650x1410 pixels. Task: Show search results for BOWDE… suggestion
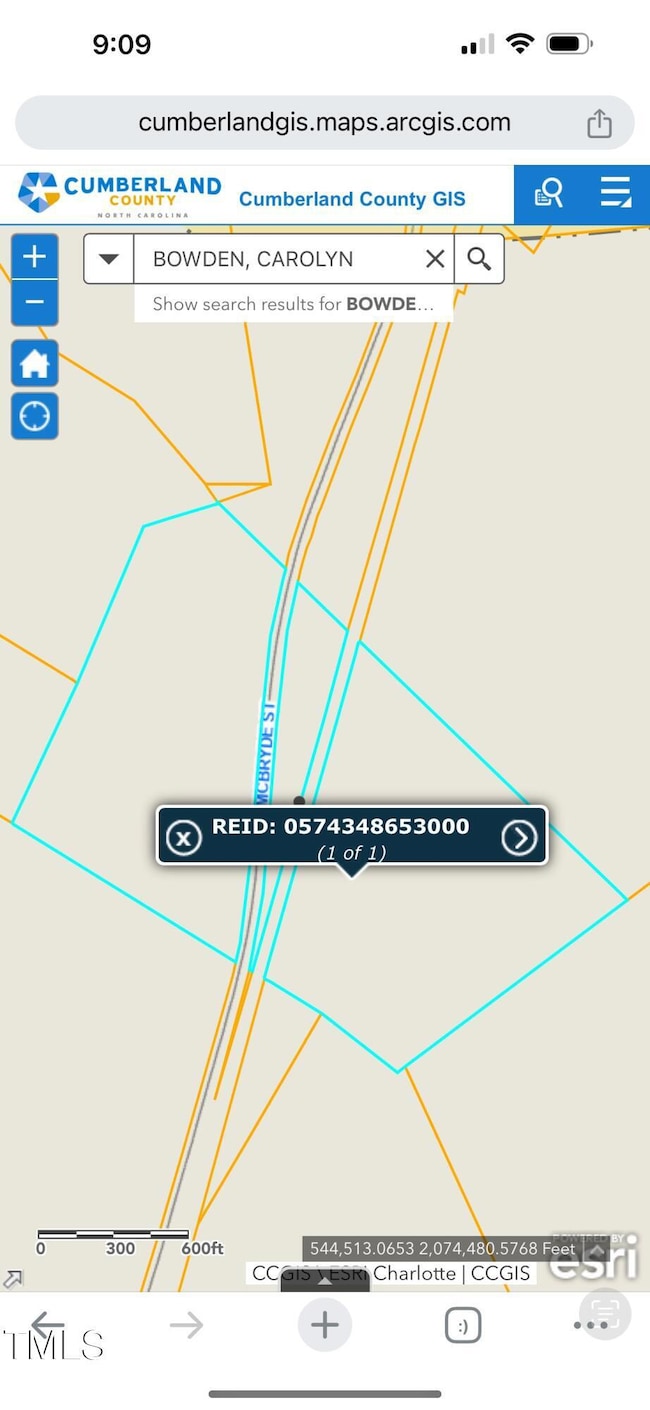[x=293, y=304]
